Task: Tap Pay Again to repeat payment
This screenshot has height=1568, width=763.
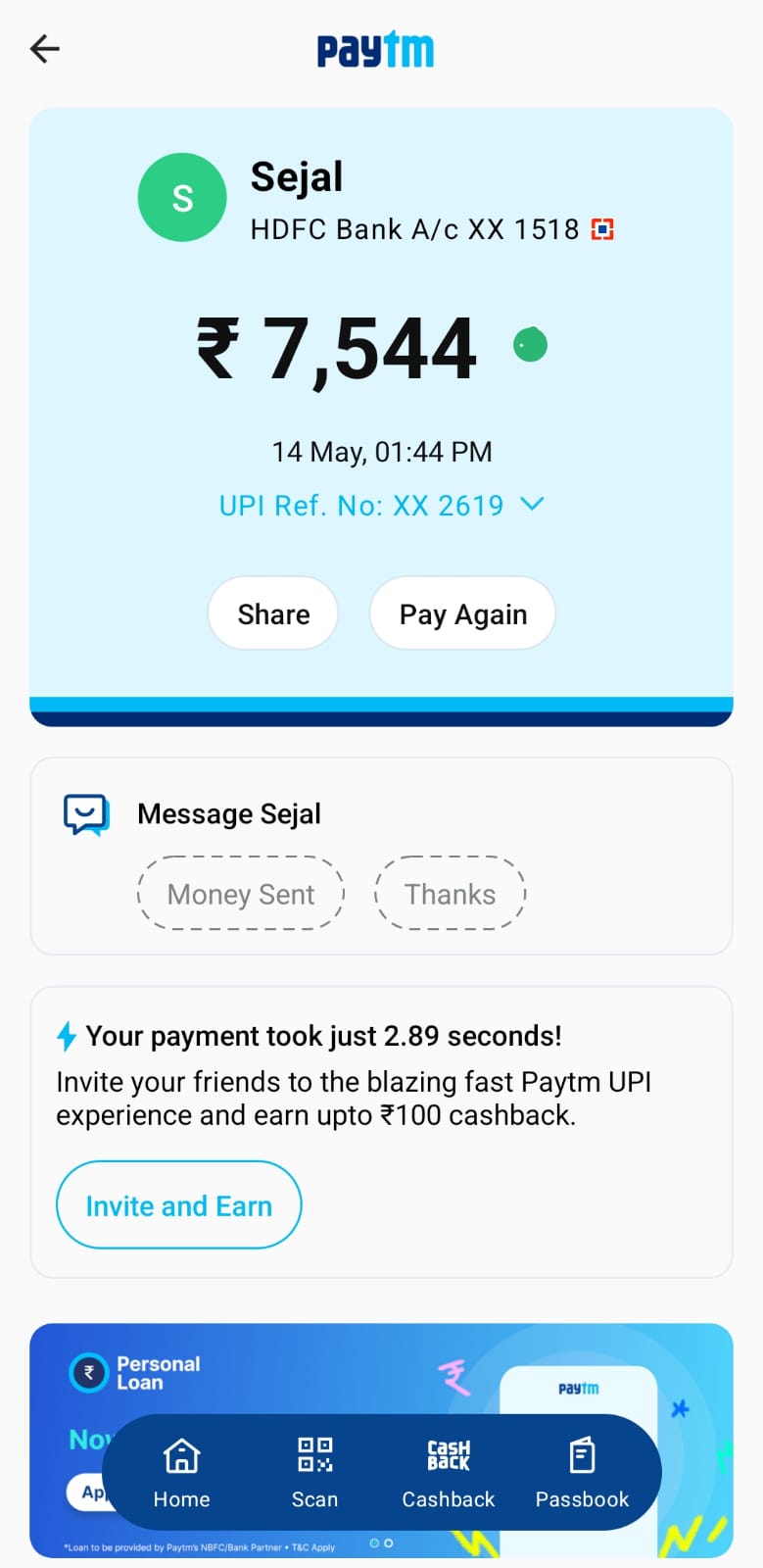Action: tap(462, 613)
